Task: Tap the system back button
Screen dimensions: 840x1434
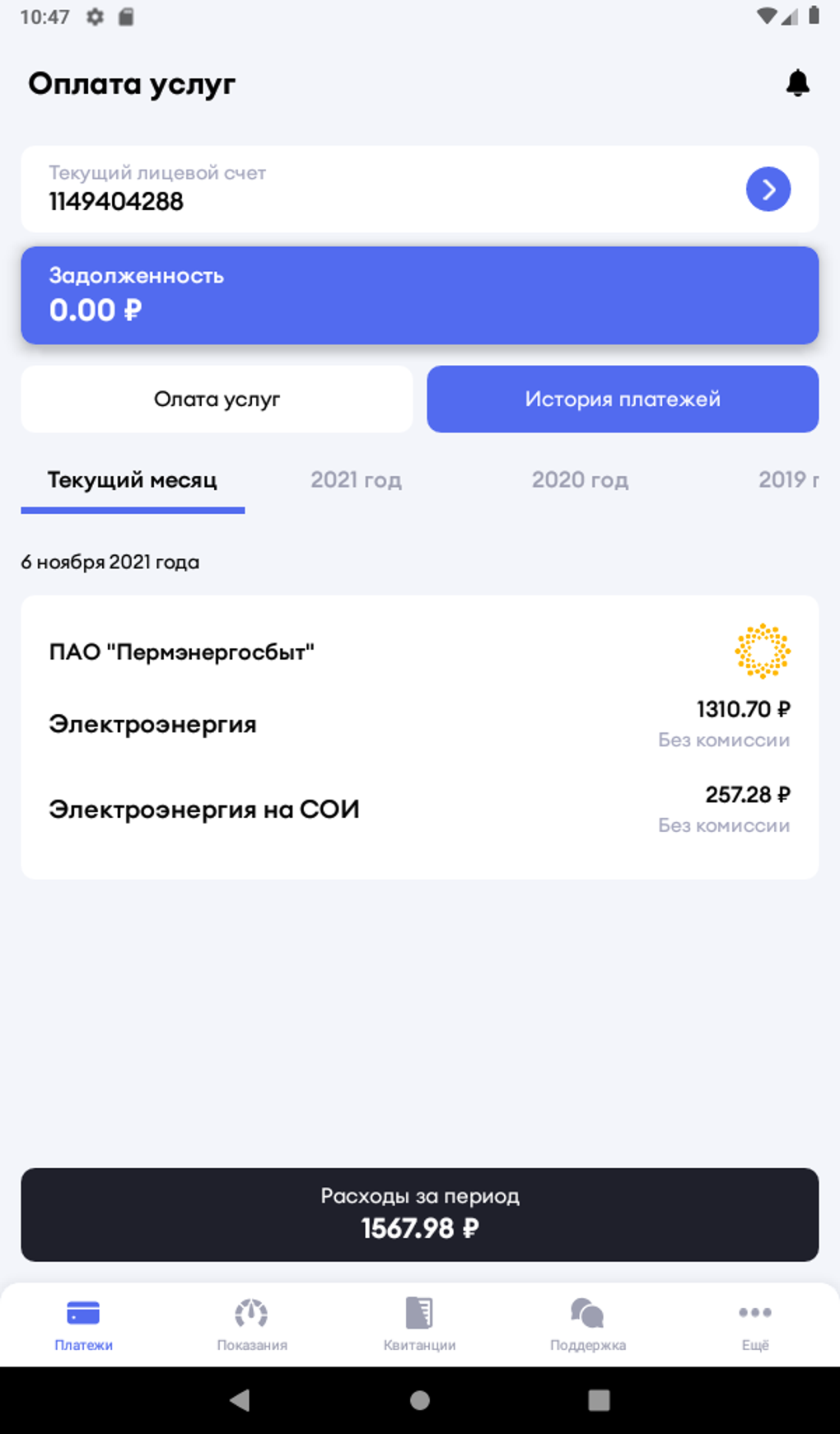Action: click(240, 1399)
